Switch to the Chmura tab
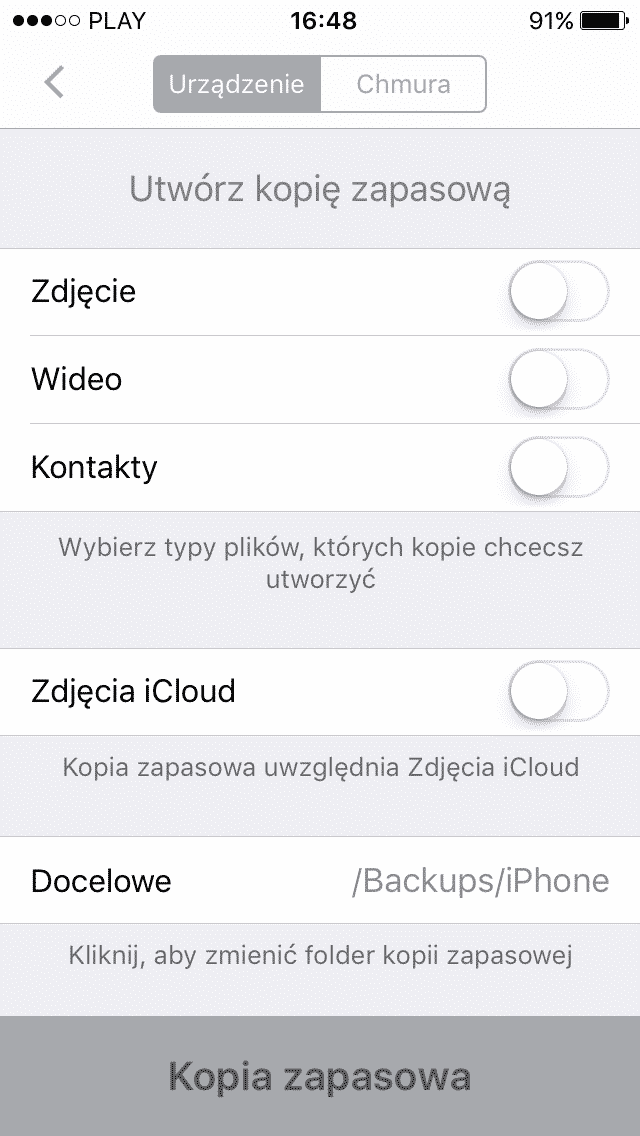The width and height of the screenshot is (640, 1136). (403, 83)
